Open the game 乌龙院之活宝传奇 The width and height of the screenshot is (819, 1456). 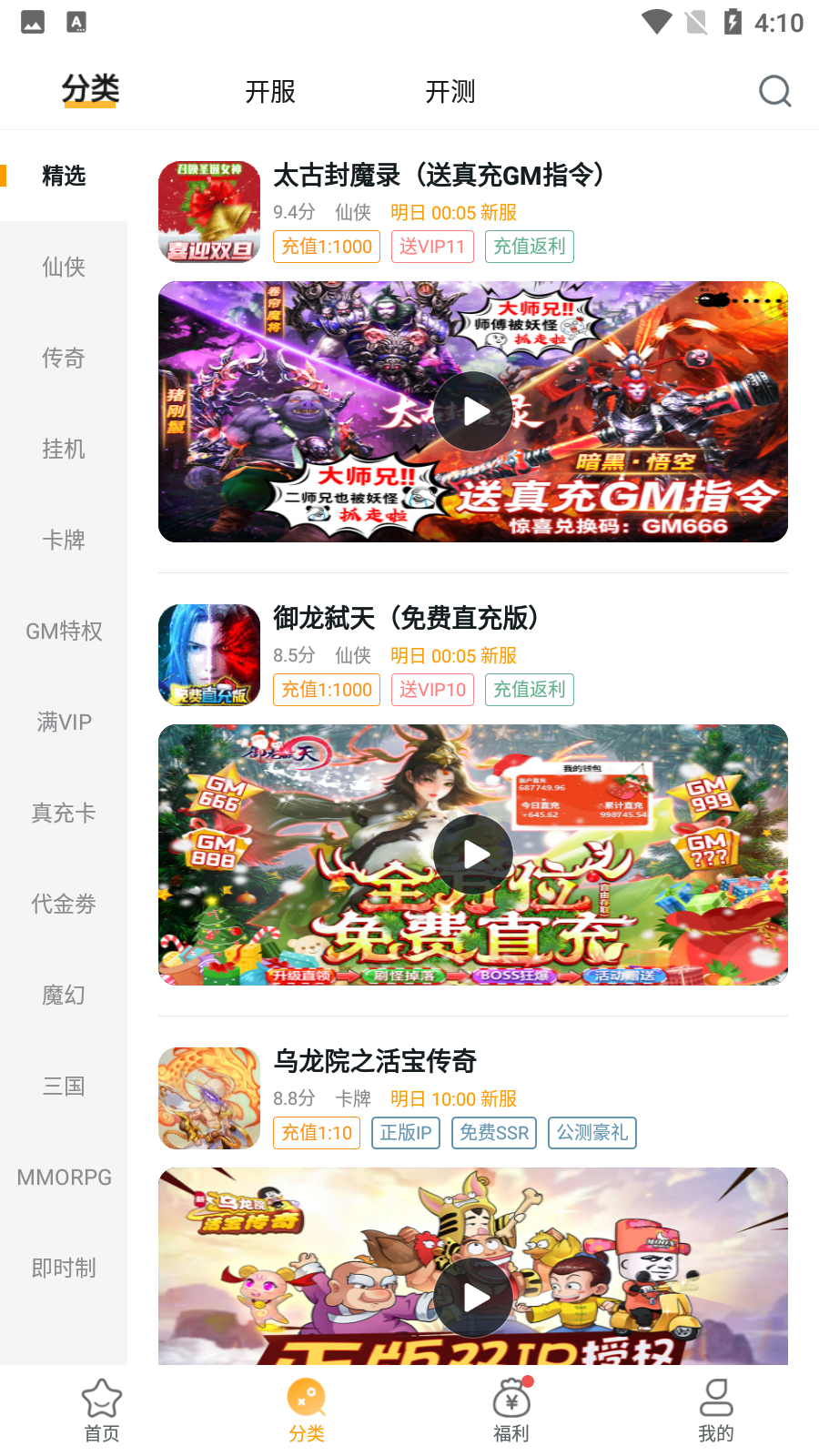pyautogui.click(x=375, y=1061)
